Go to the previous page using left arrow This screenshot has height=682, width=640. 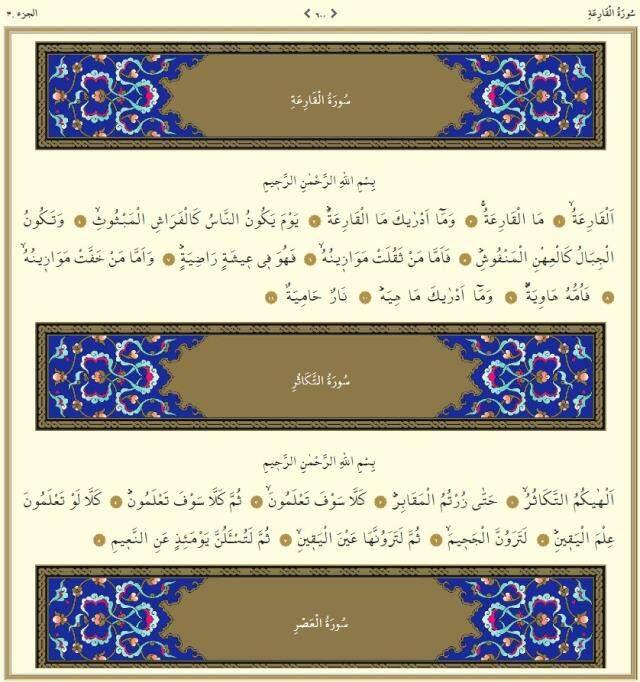click(307, 12)
